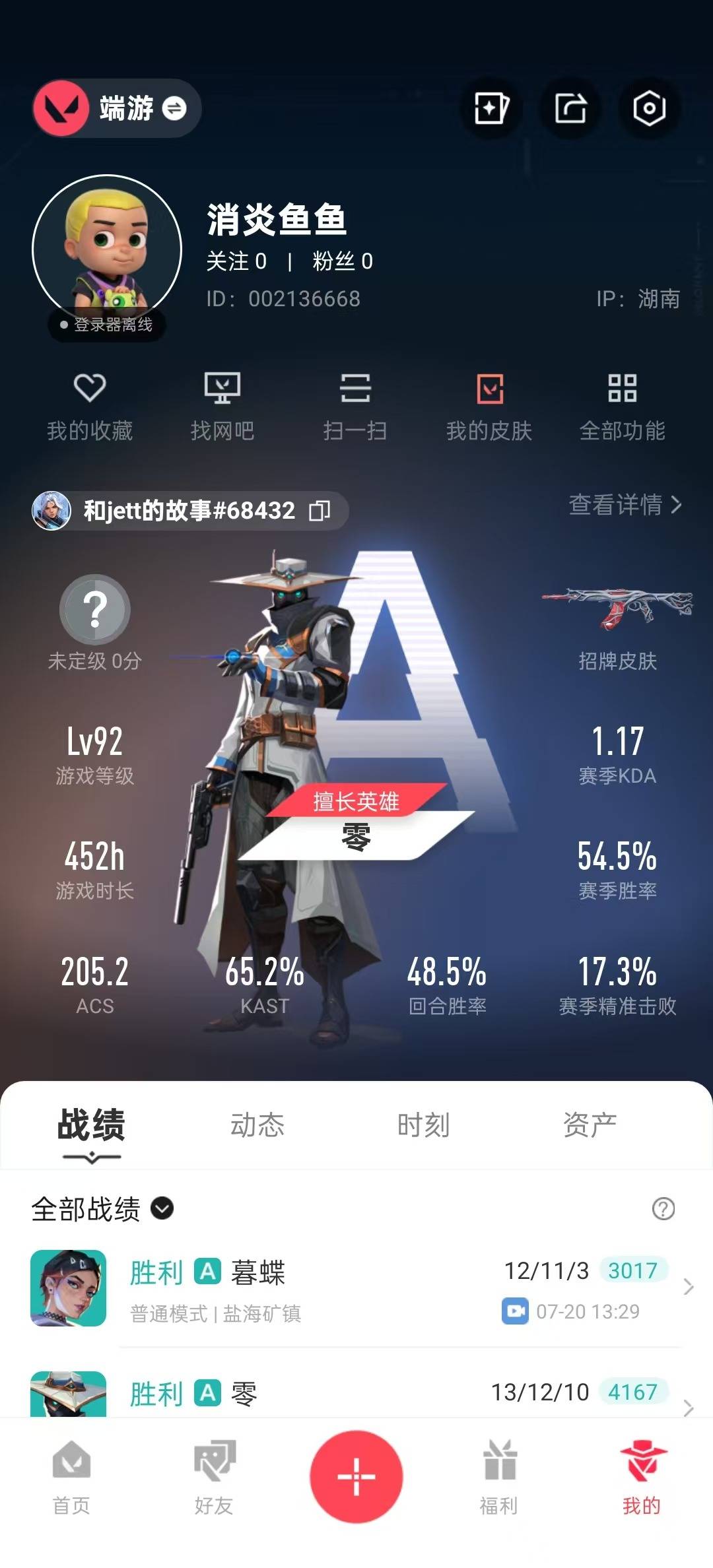713x1568 pixels.
Task: Switch to the 动态 tab
Action: point(257,1125)
